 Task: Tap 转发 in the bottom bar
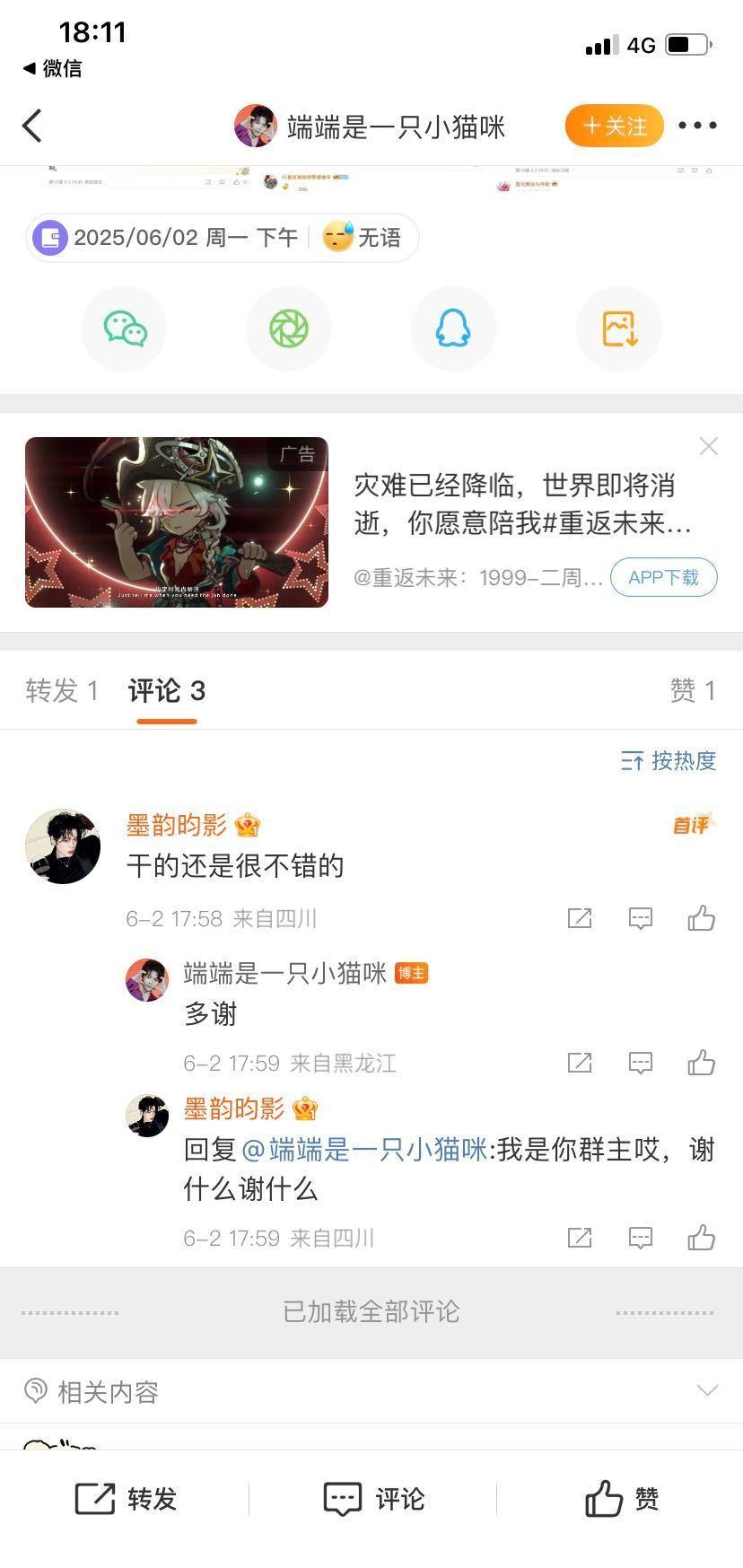coord(126,1499)
